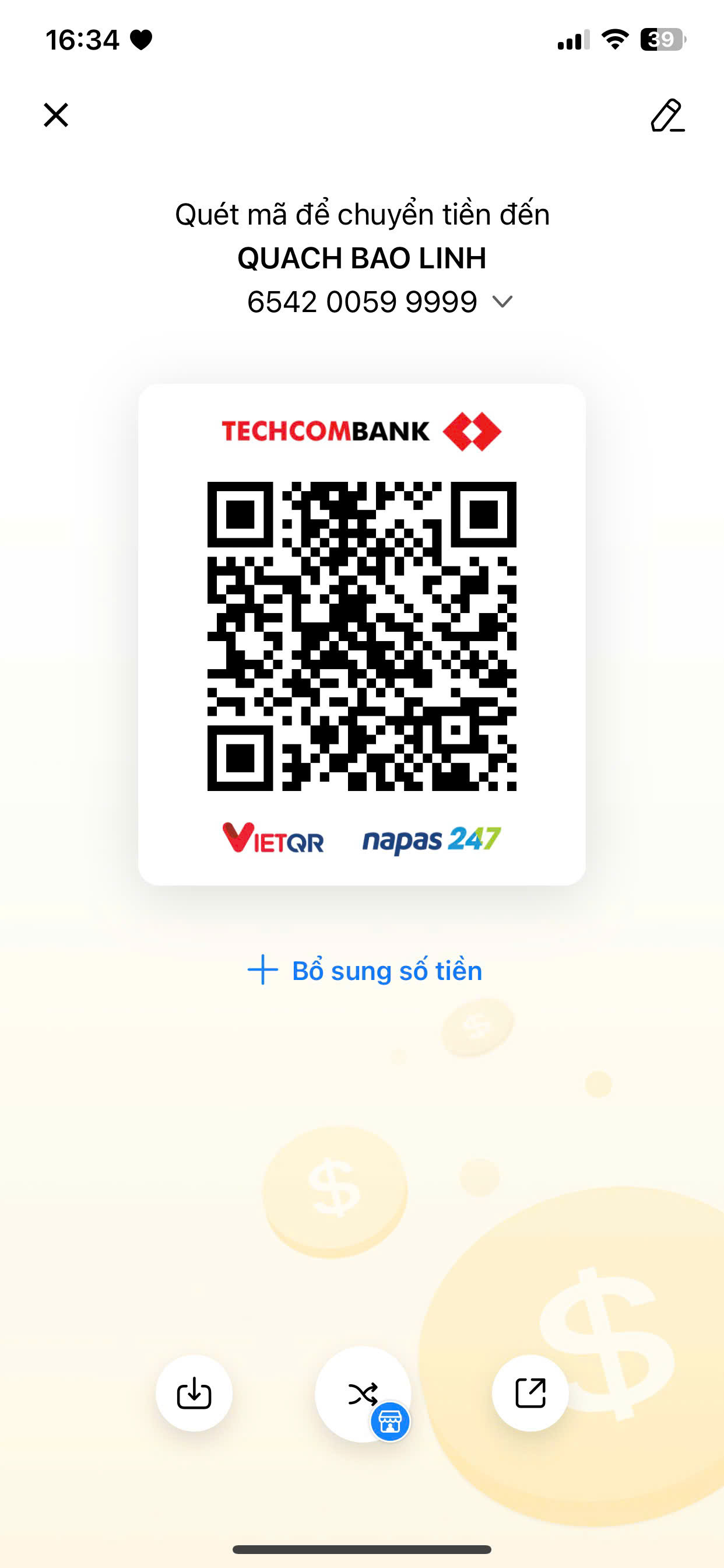Share the QR code
Image resolution: width=724 pixels, height=1568 pixels.
(530, 1394)
